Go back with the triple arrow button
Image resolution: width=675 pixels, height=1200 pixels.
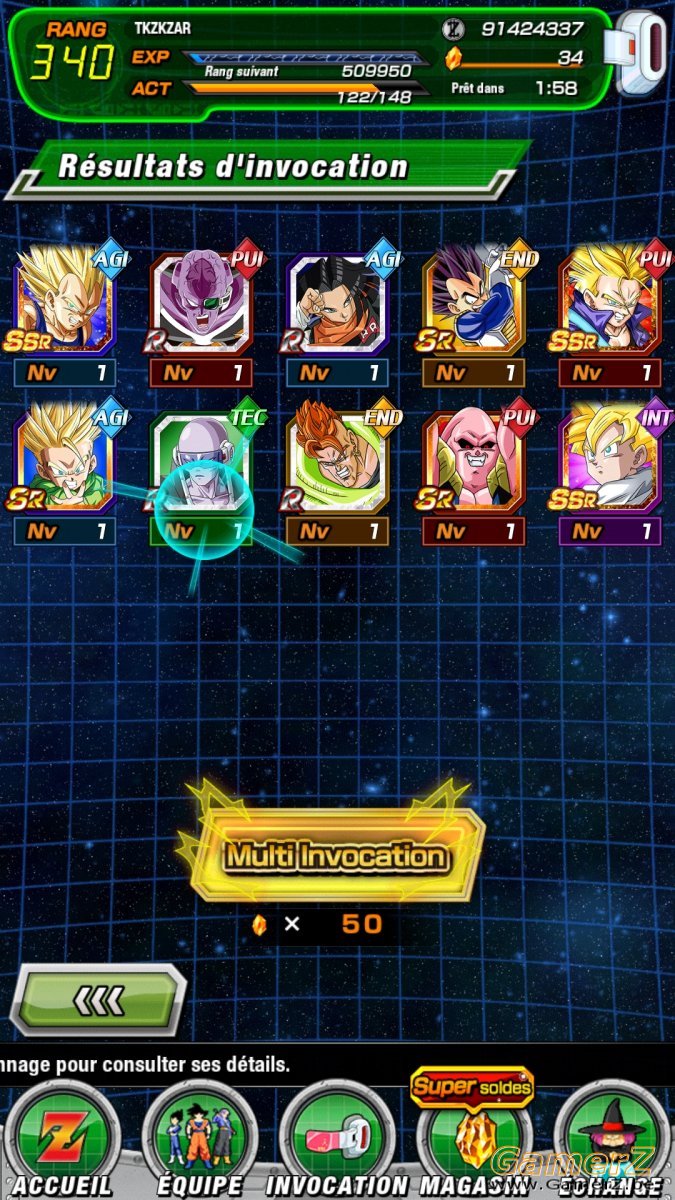tap(98, 999)
